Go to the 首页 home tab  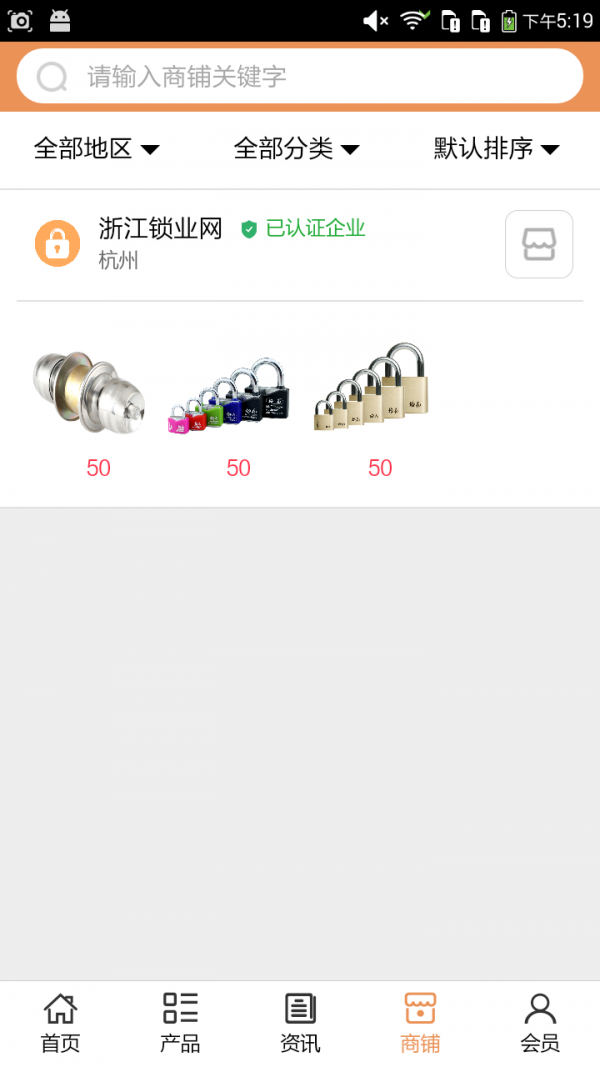[x=60, y=1023]
